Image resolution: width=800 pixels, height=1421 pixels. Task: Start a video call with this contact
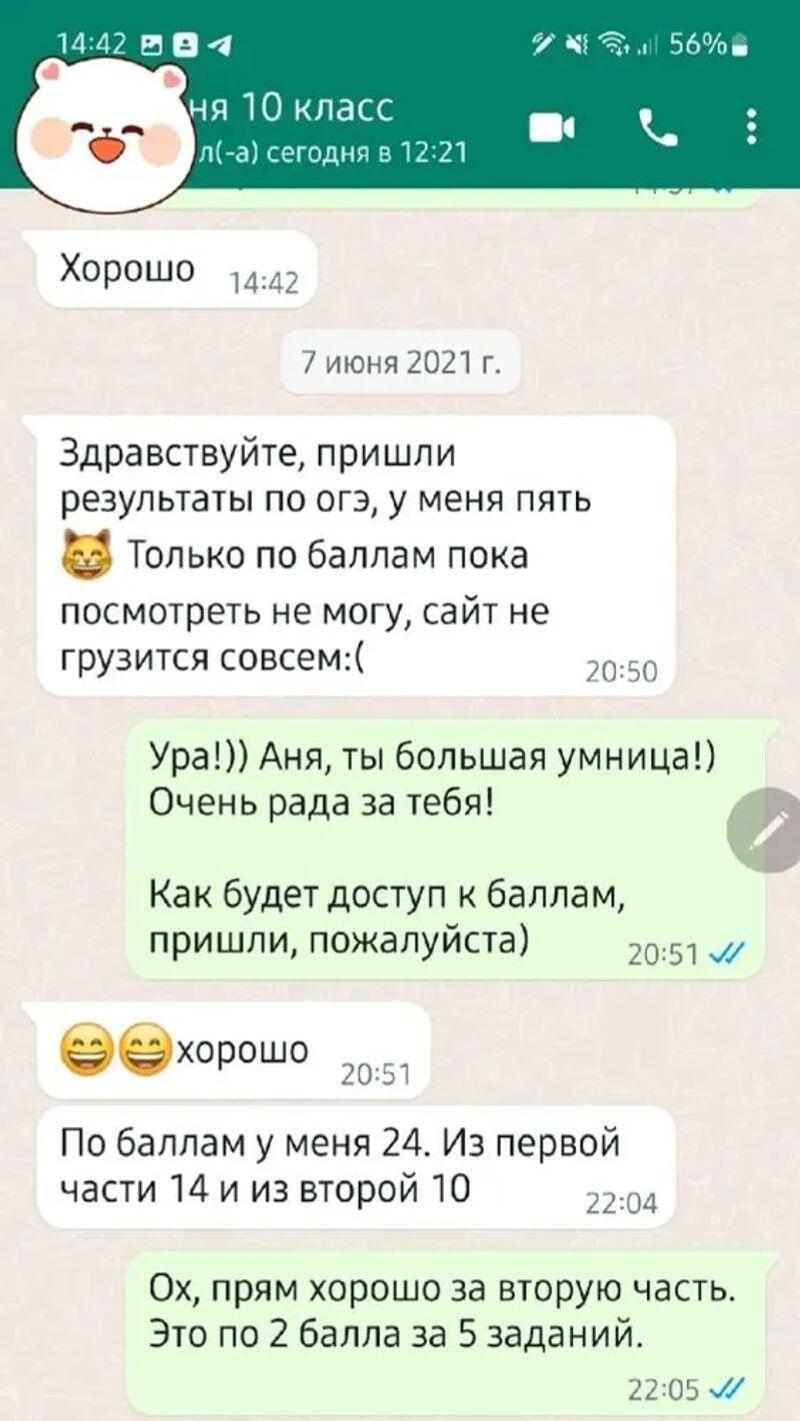(551, 129)
